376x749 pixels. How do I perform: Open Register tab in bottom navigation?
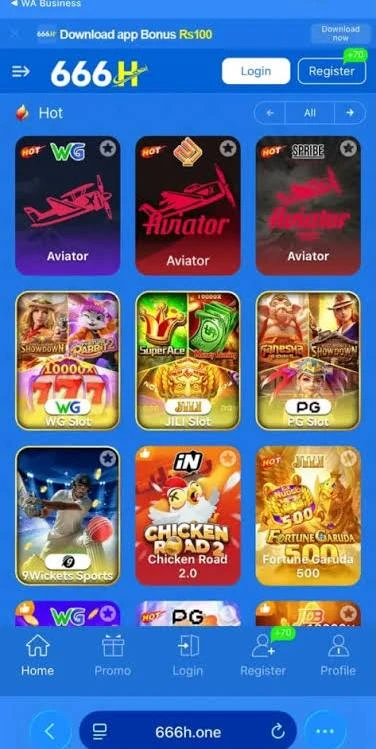coord(263,655)
